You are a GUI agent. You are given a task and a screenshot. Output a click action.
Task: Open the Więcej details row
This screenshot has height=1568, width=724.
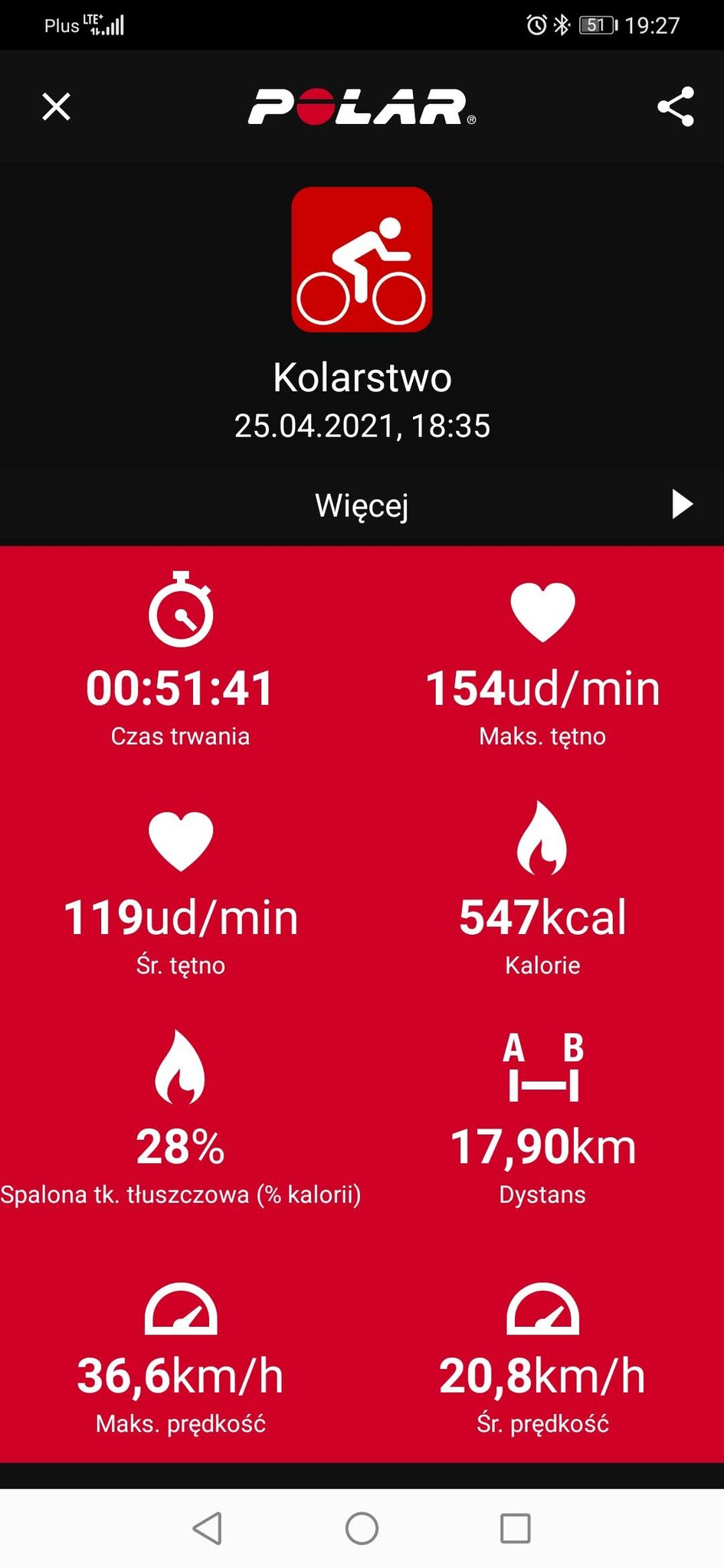362,505
